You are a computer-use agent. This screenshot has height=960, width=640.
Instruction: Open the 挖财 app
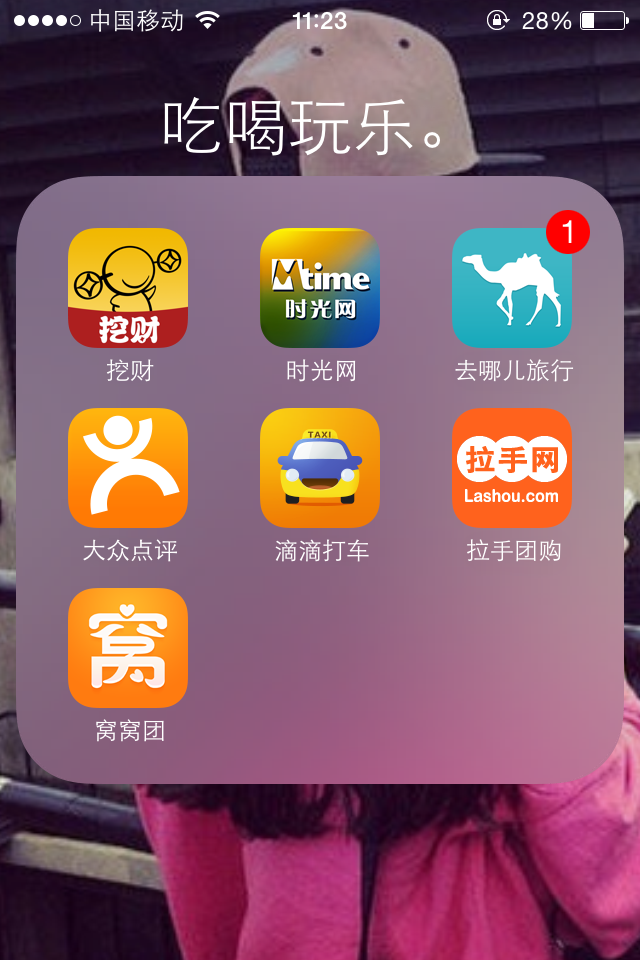128,288
